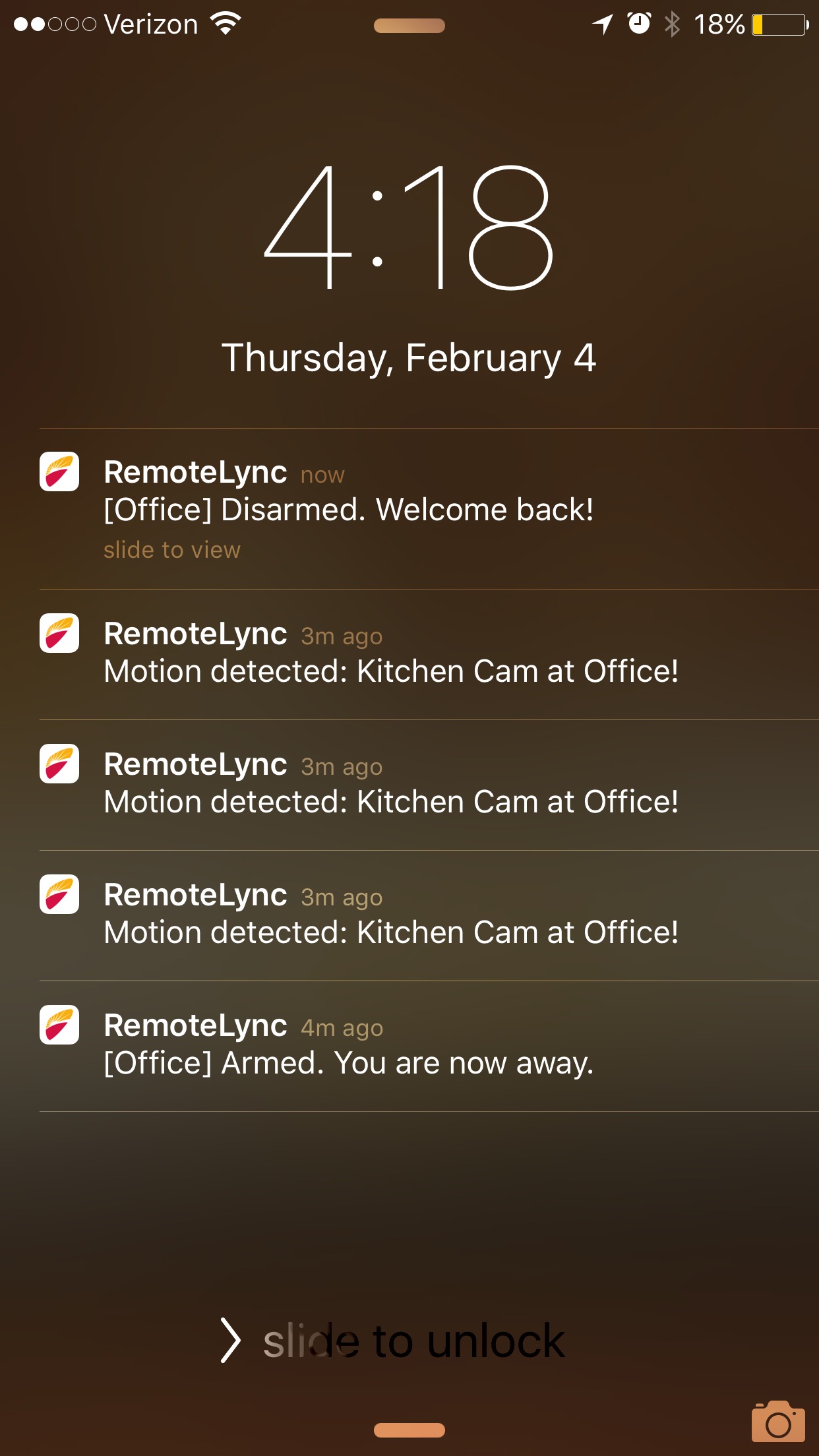The image size is (819, 1456).
Task: Tap the RemoteLync app icon on the newest notification
Action: (59, 471)
